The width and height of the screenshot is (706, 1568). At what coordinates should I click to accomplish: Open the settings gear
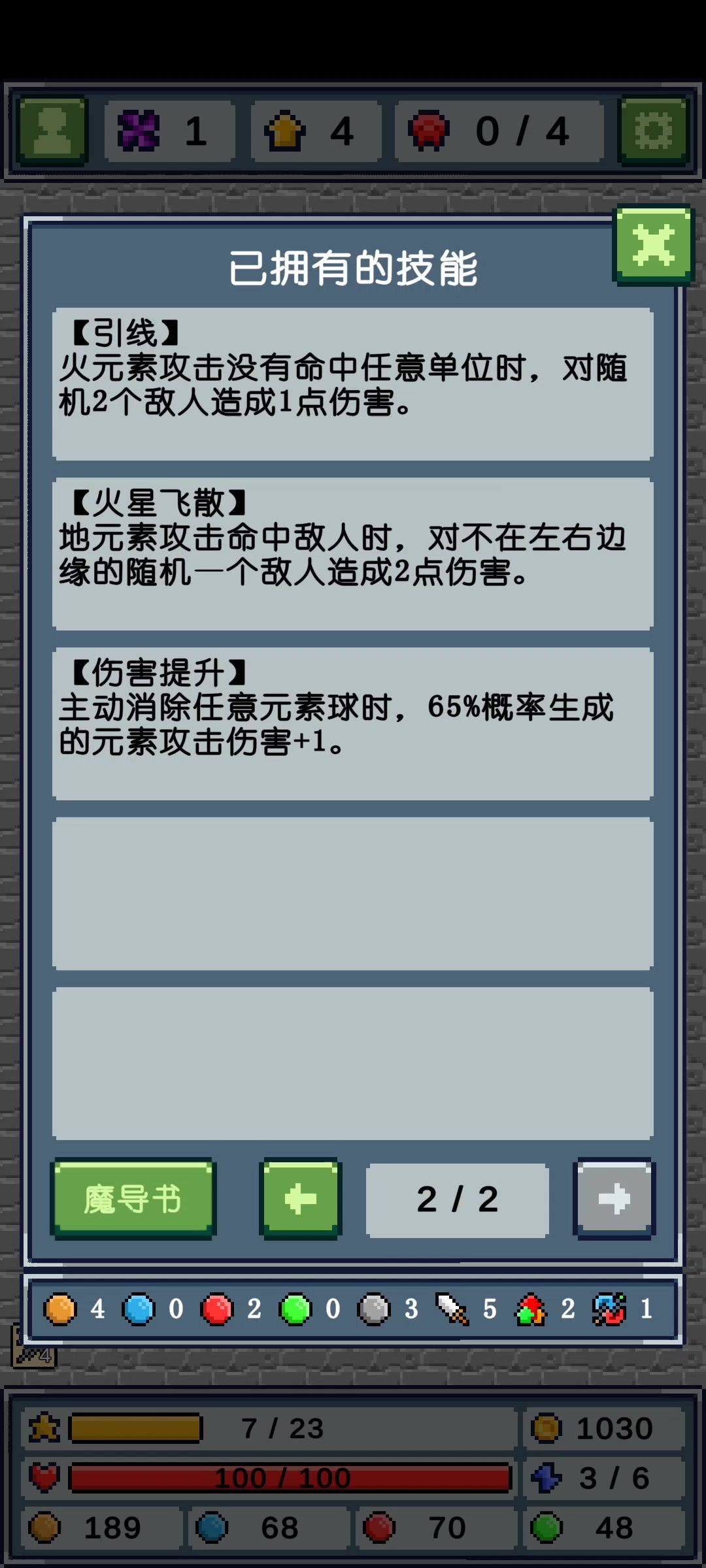click(x=653, y=131)
